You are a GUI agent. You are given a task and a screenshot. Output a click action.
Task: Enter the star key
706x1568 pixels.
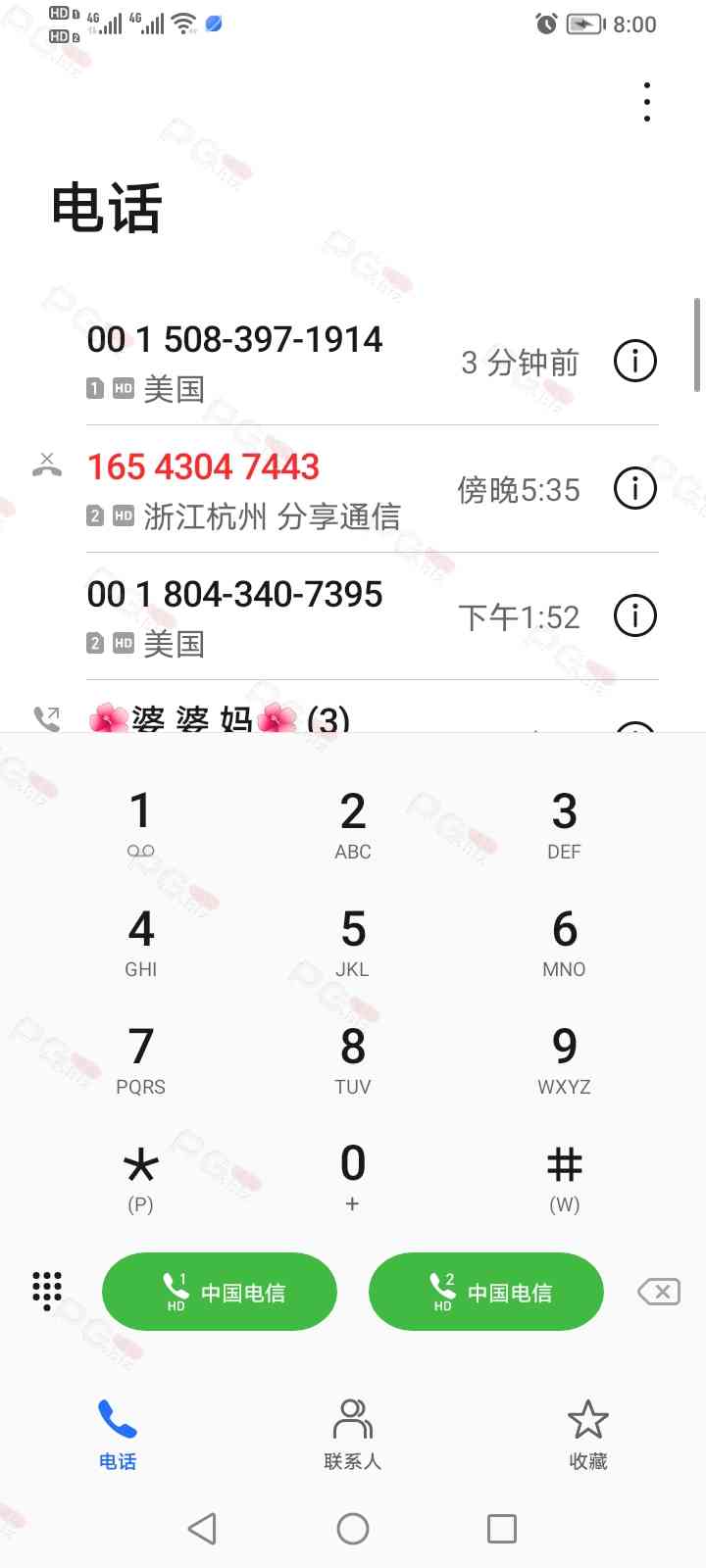141,1176
